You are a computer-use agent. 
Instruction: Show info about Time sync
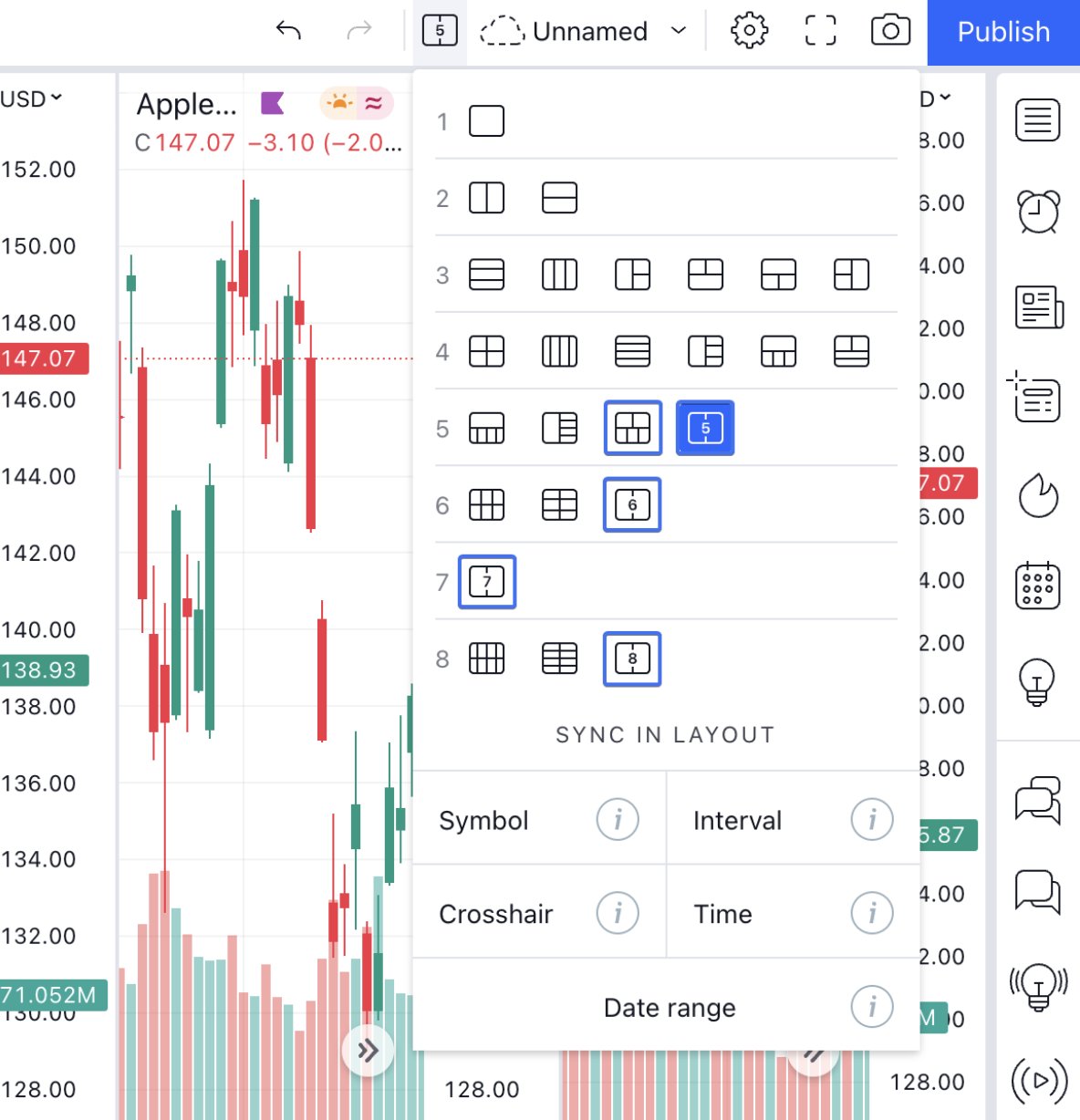pyautogui.click(x=872, y=913)
